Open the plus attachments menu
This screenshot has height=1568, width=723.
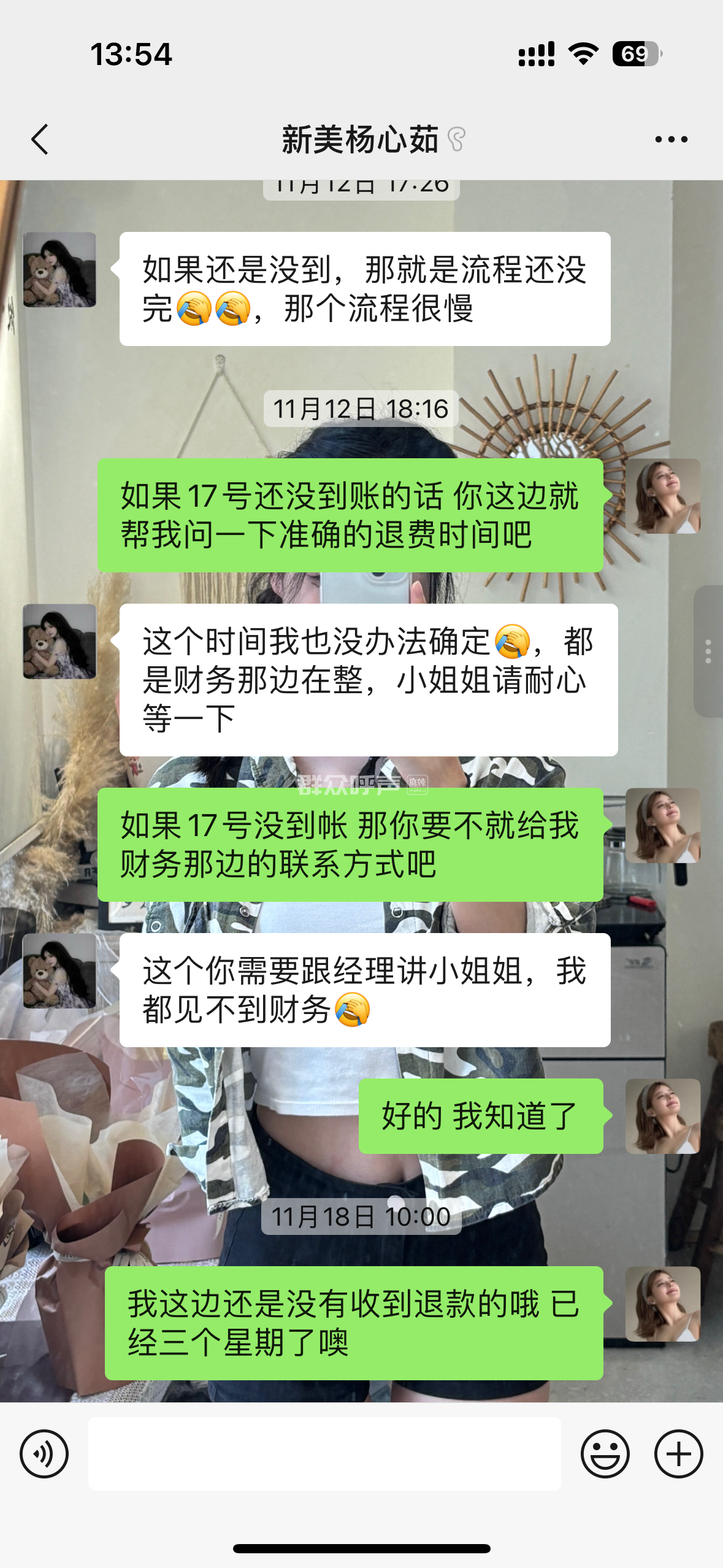[678, 1453]
